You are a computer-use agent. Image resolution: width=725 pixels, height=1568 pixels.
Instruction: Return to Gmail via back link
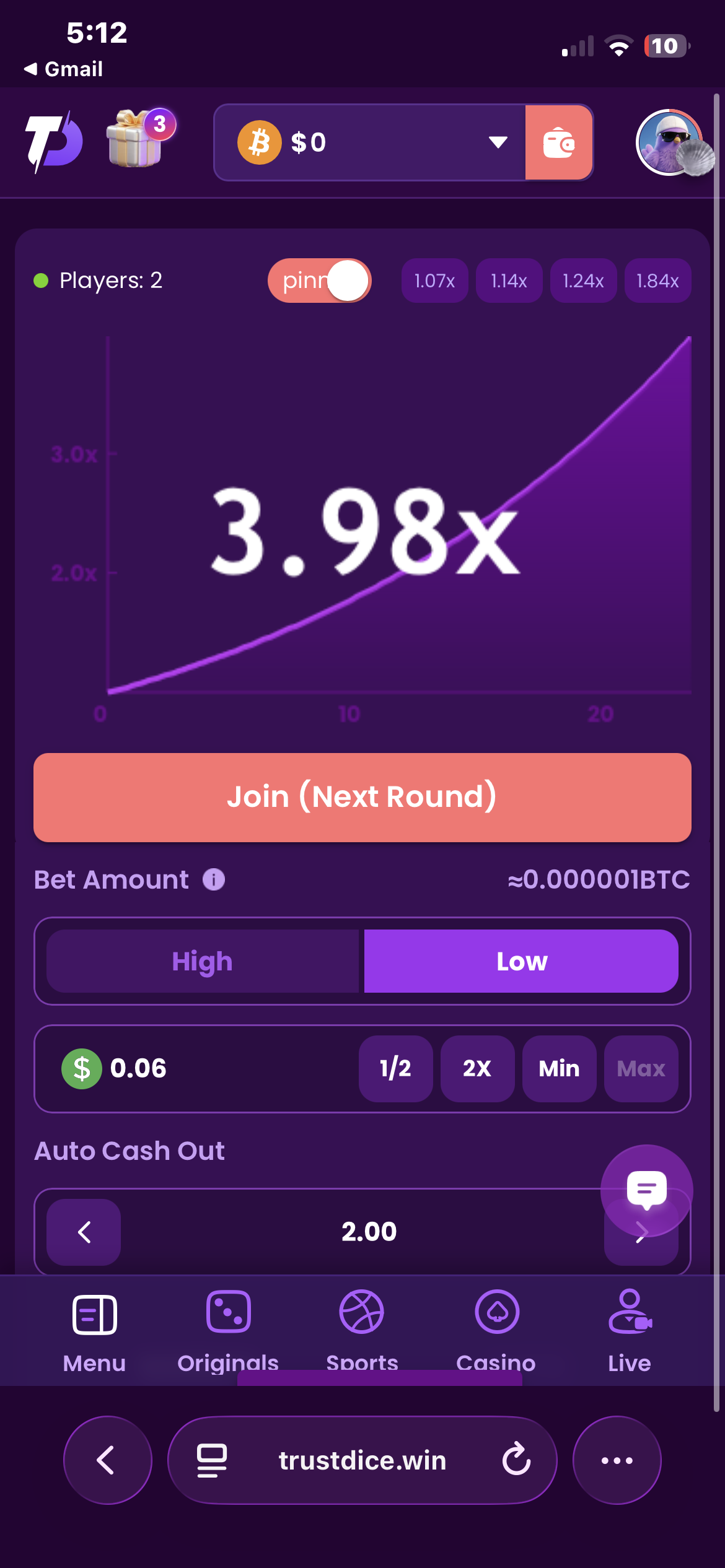click(63, 69)
